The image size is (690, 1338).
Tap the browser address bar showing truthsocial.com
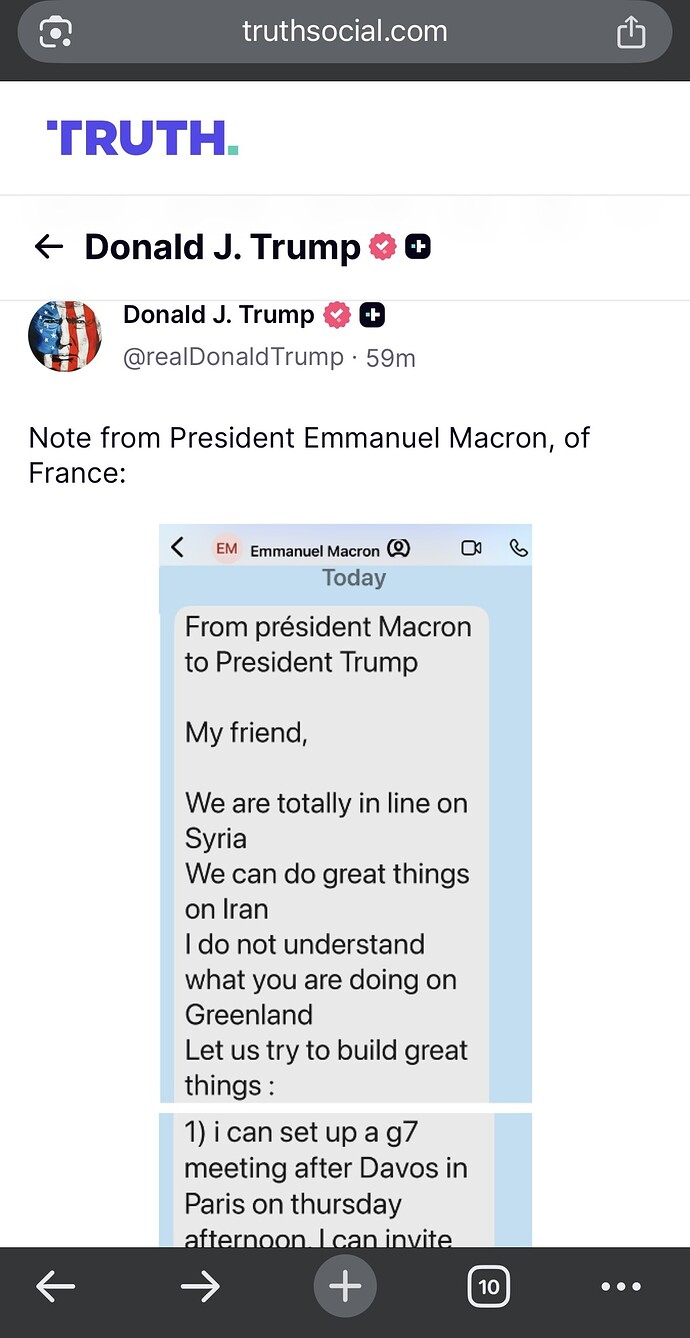(x=345, y=32)
